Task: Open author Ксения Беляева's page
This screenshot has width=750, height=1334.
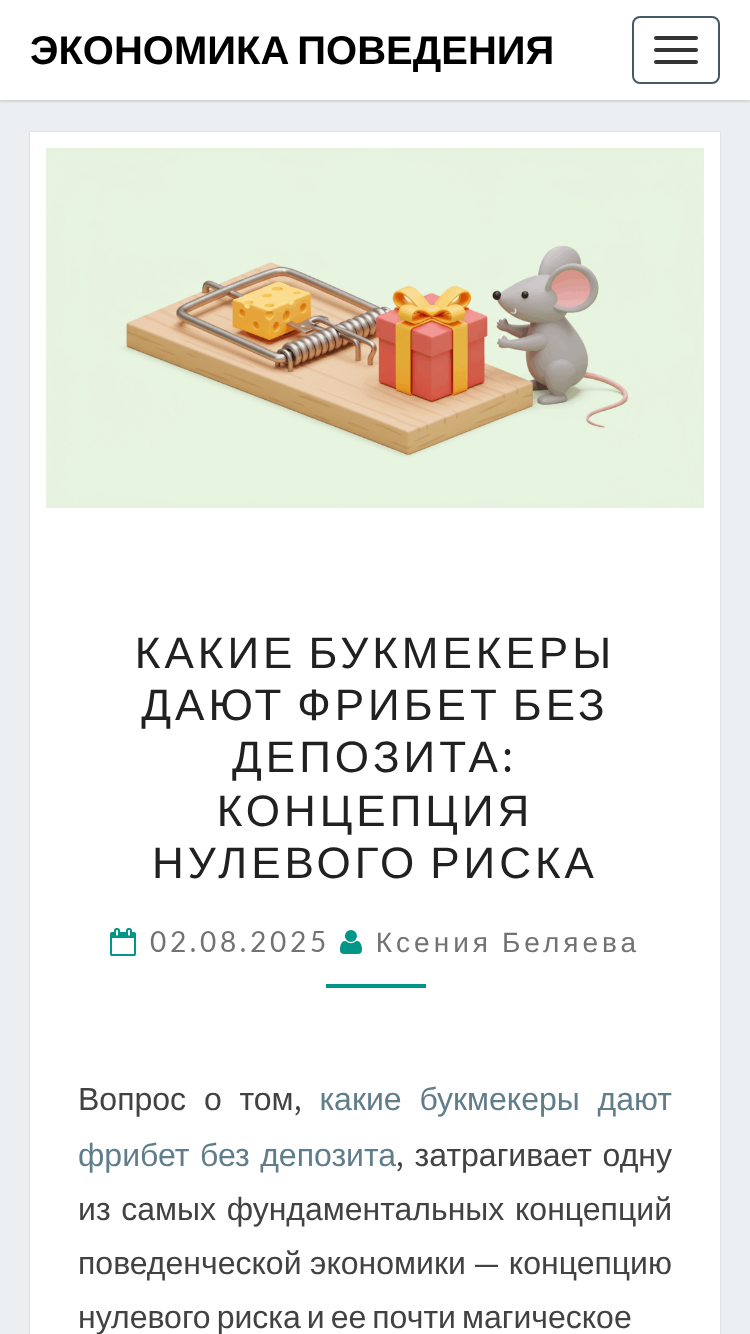Action: click(x=506, y=942)
